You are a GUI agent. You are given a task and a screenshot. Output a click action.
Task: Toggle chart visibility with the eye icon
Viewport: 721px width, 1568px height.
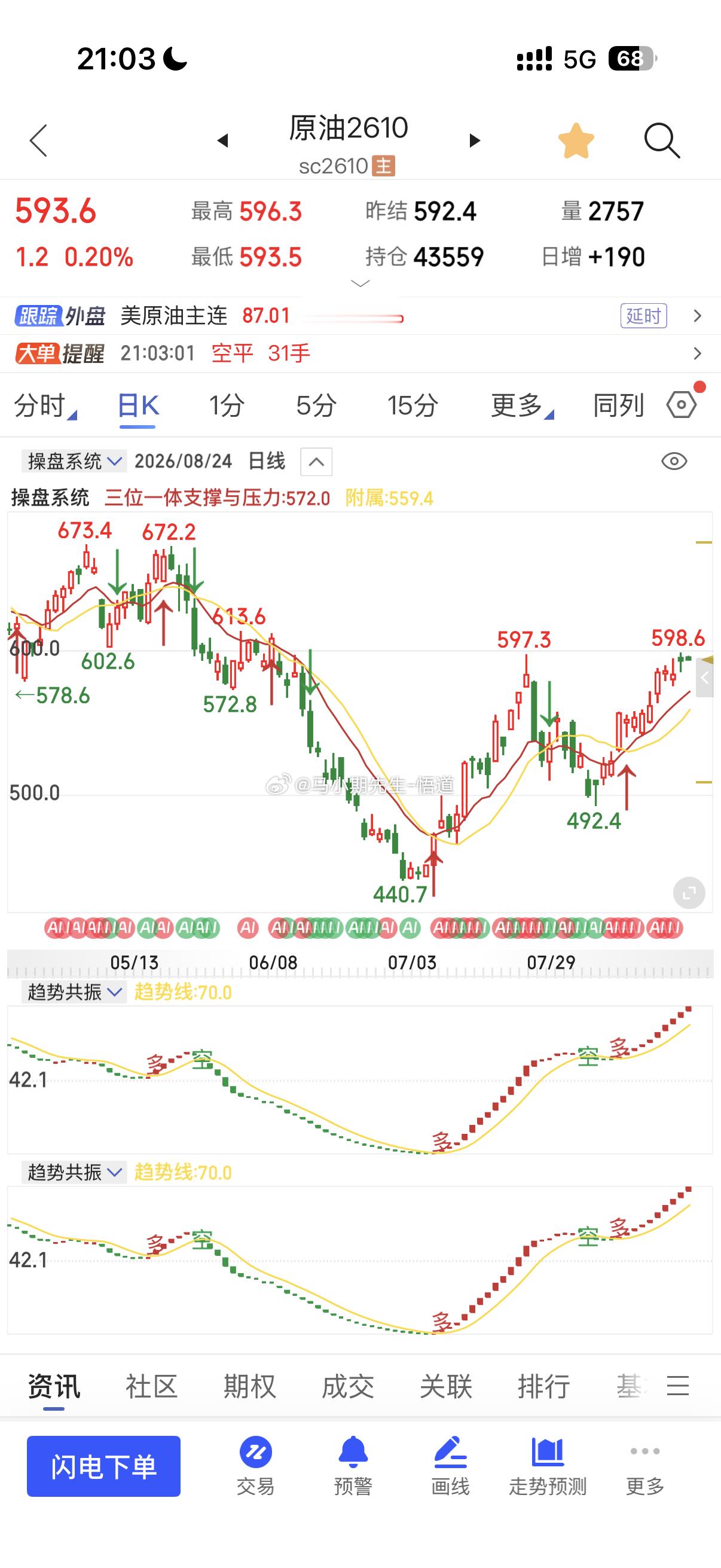point(674,461)
